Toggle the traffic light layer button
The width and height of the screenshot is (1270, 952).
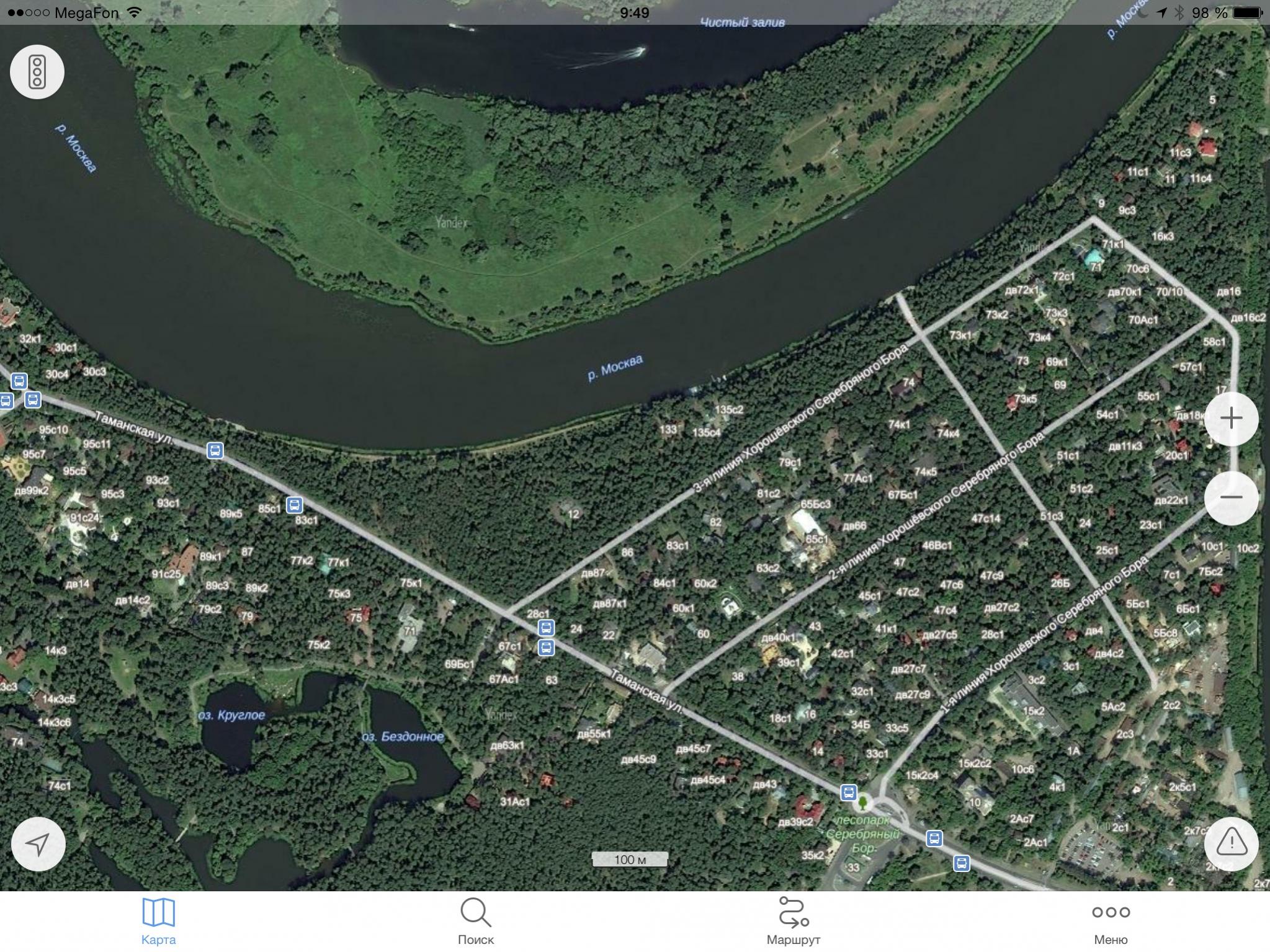37,72
